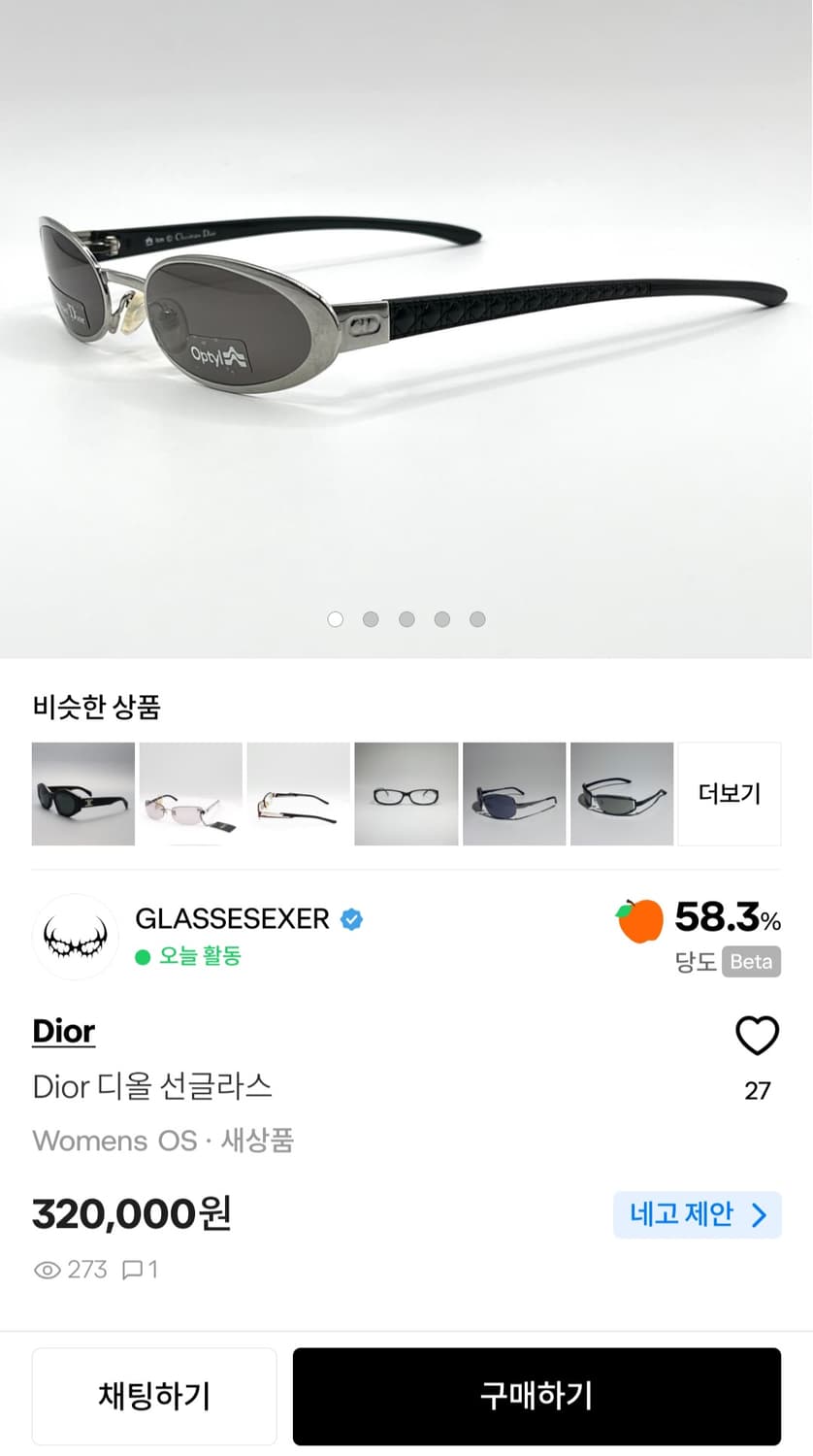
Task: Click the 네고 제안 price offer button
Action: coord(697,1214)
